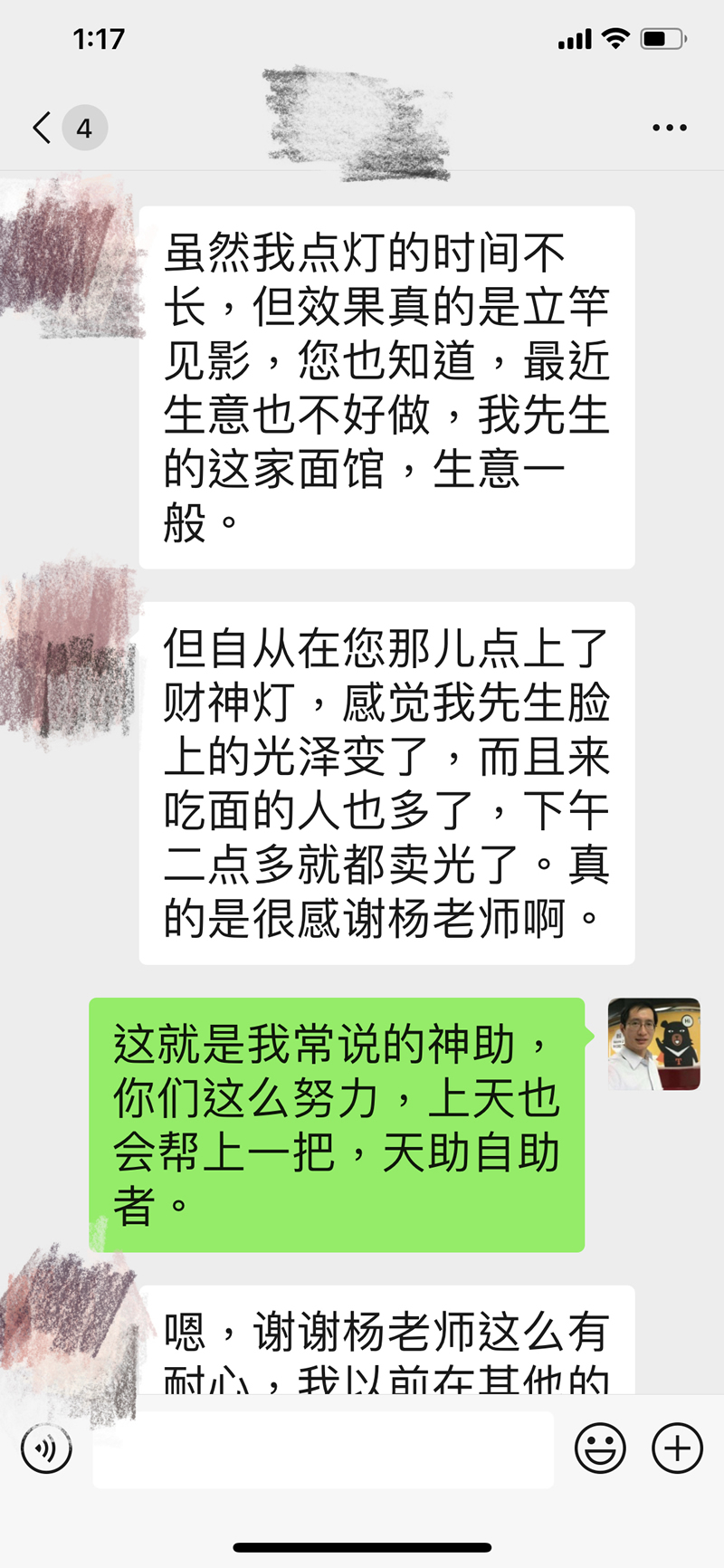
Task: Open the plus attachments menu
Action: pyautogui.click(x=677, y=1449)
